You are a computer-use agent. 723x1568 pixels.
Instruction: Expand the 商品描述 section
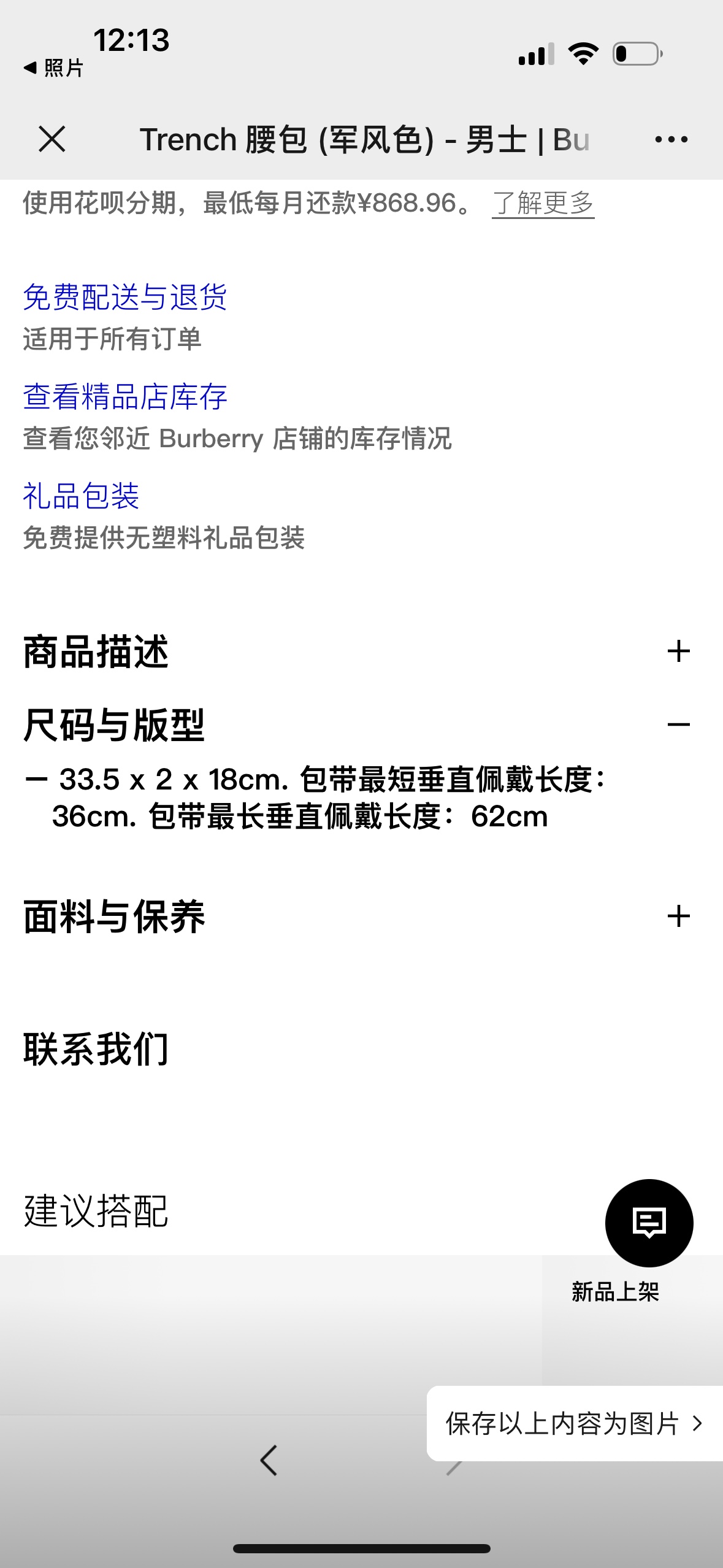[x=678, y=651]
